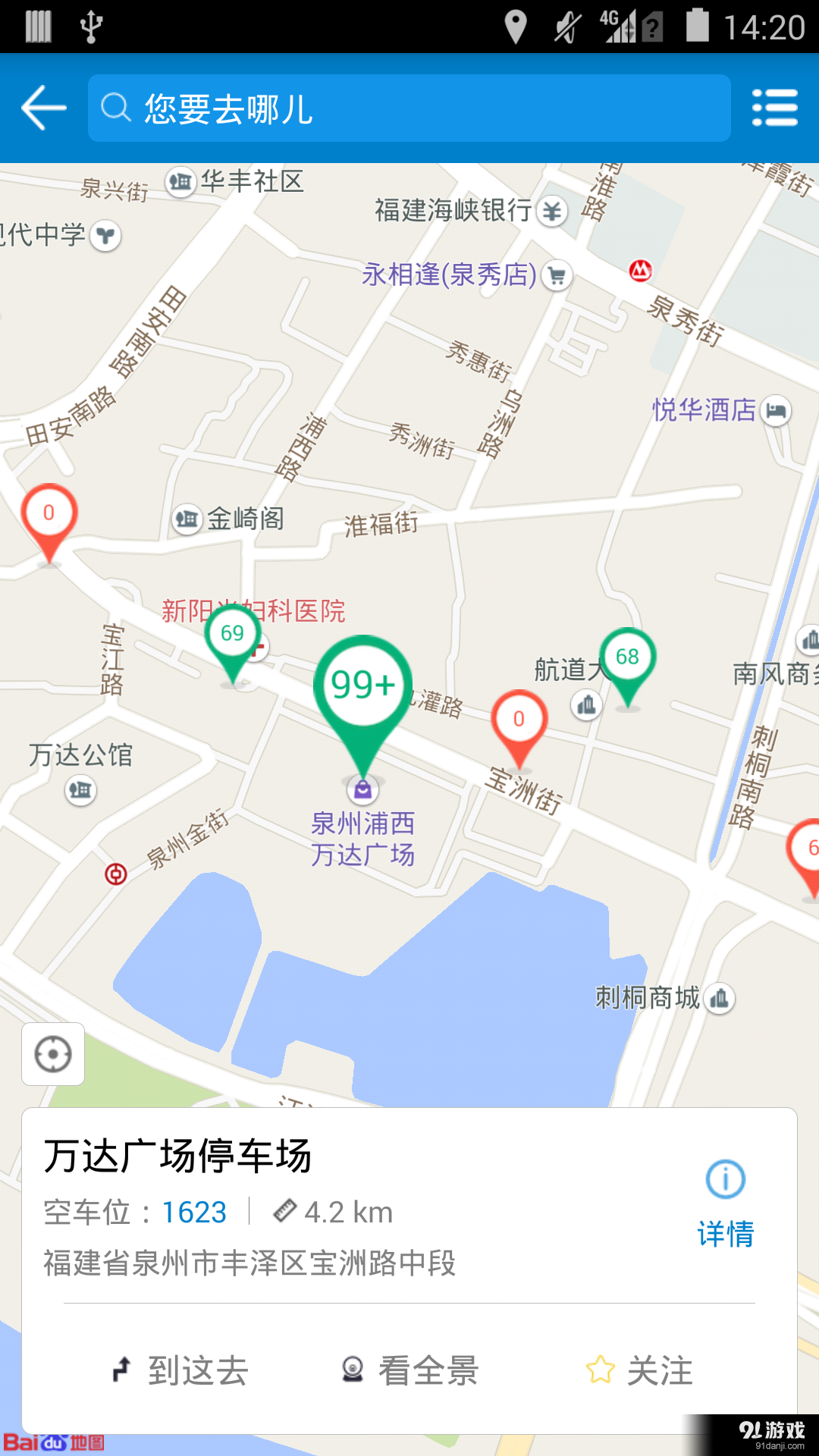Open the list view icon top right

[x=775, y=108]
